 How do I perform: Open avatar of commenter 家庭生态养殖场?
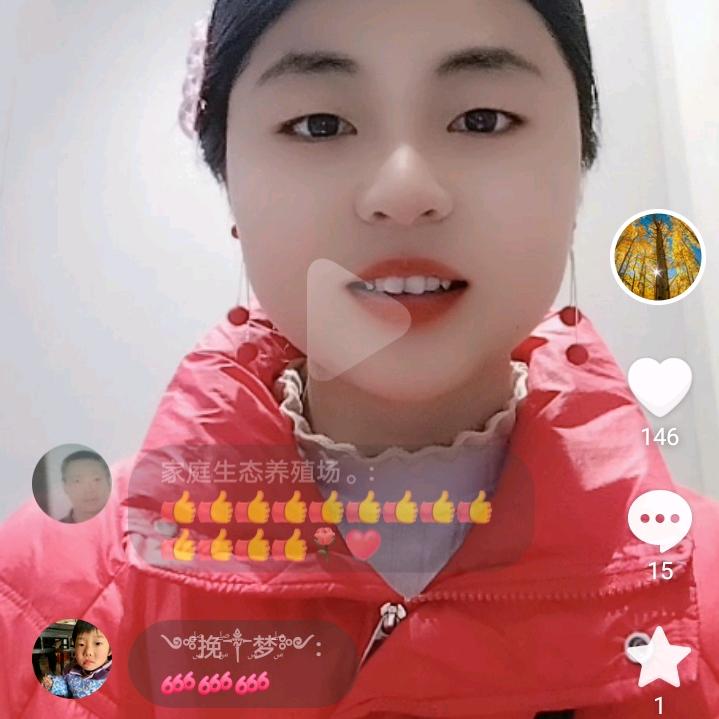tap(72, 484)
